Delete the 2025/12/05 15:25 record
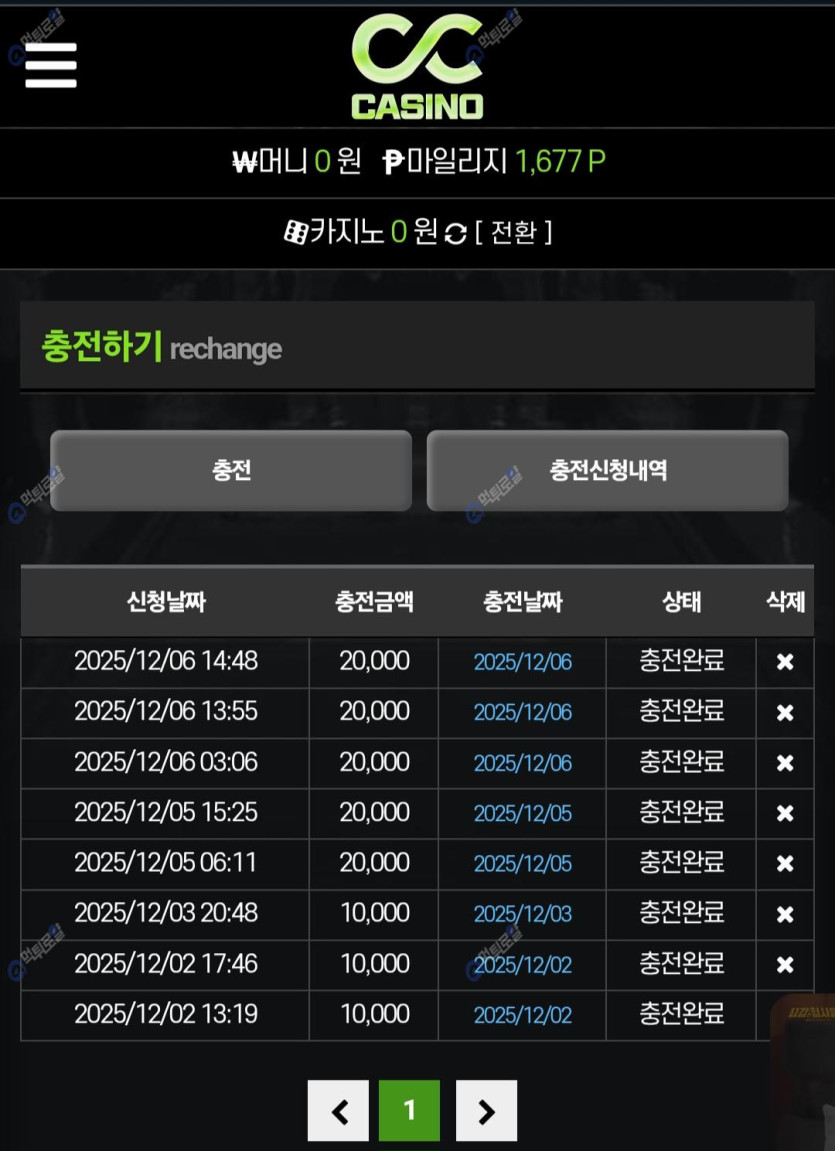This screenshot has height=1151, width=835. (785, 813)
